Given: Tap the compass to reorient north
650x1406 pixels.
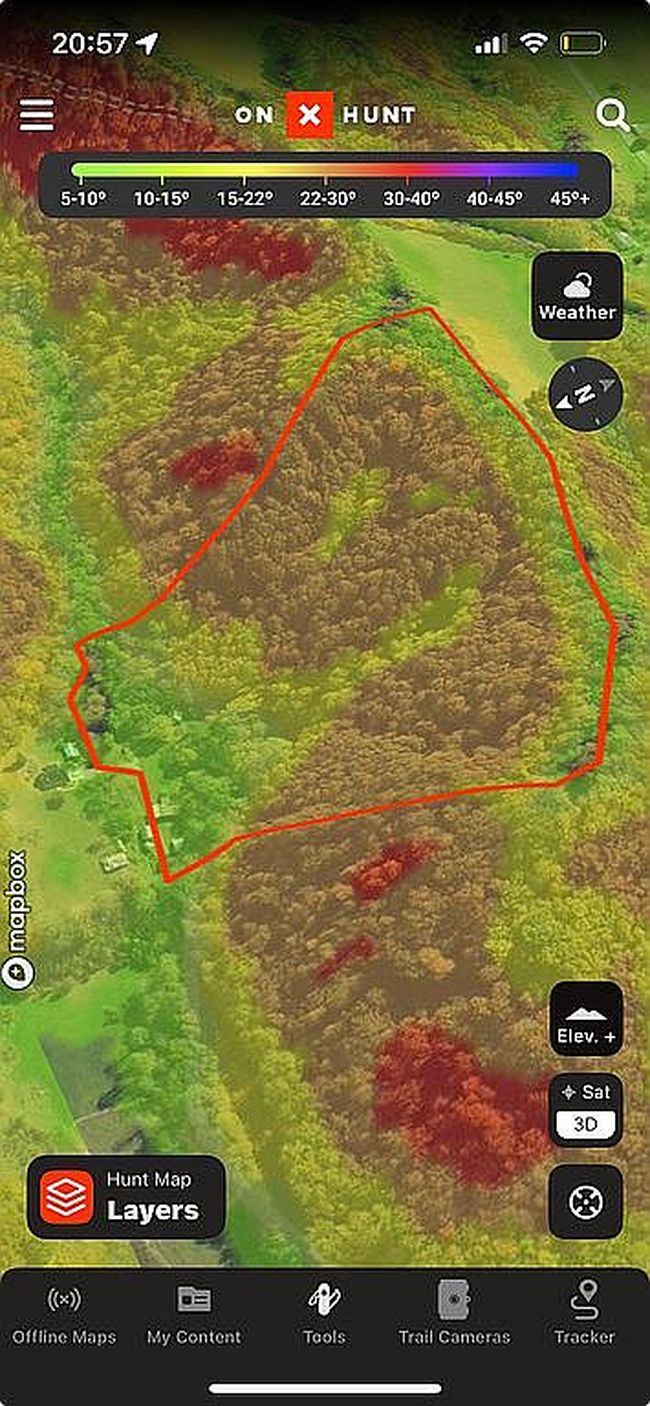Looking at the screenshot, I should (586, 394).
